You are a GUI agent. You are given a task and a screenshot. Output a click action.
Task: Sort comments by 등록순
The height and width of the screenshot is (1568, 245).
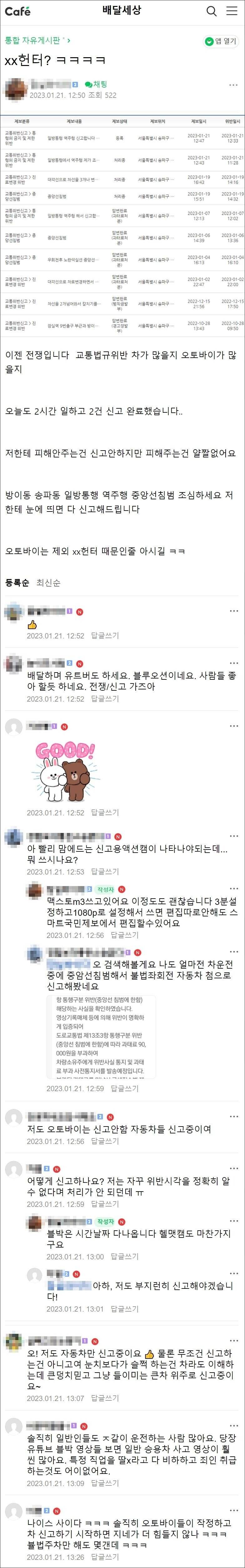[17, 582]
